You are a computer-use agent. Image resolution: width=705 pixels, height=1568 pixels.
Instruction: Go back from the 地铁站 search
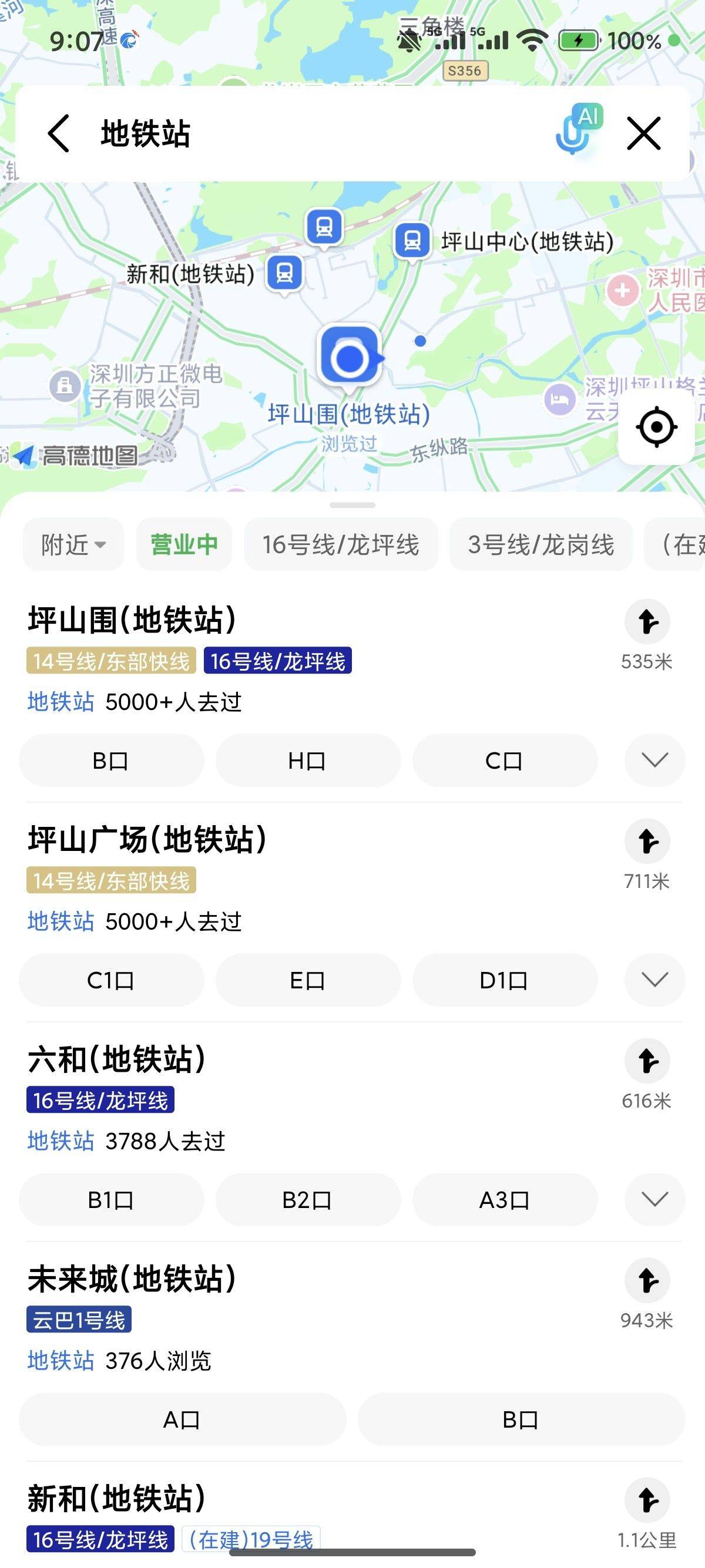coord(59,133)
